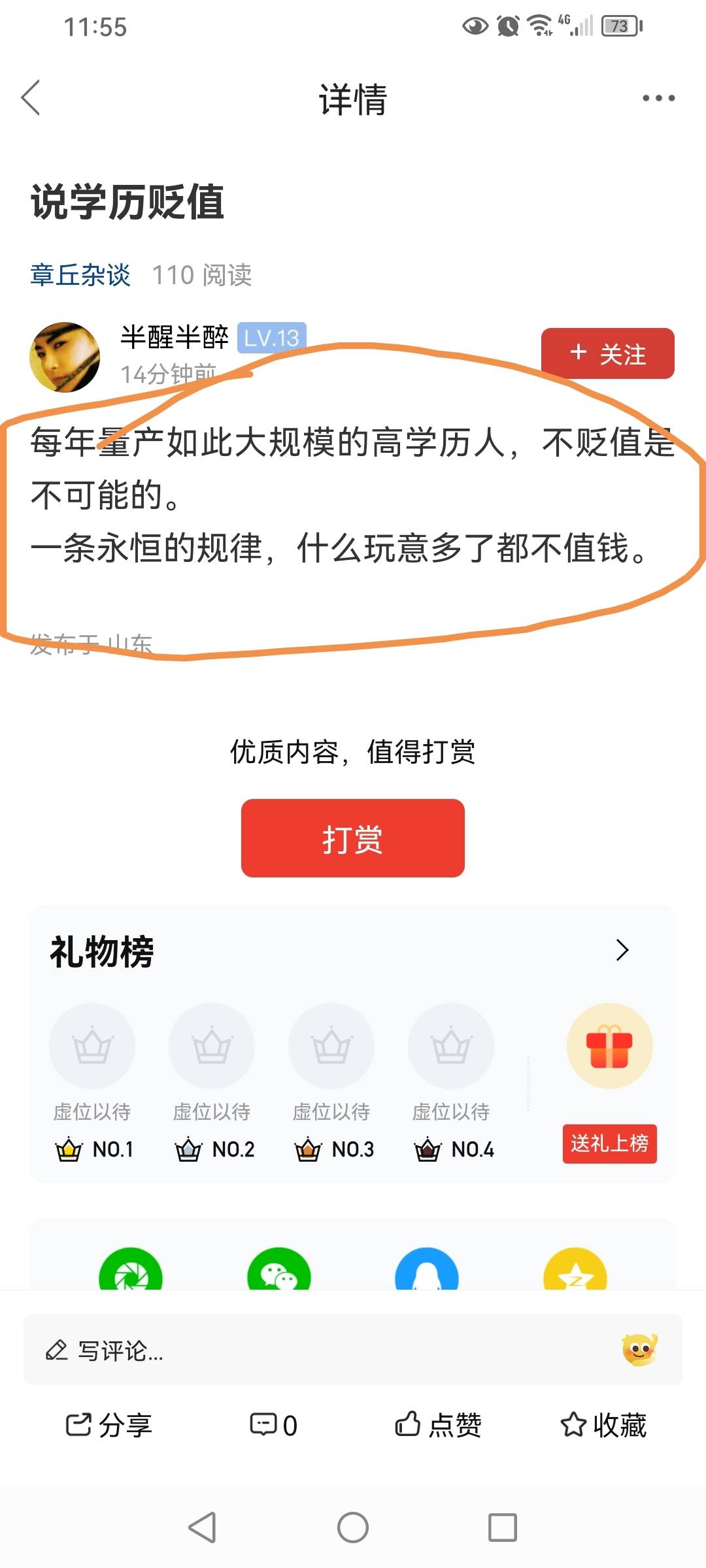This screenshot has width=706, height=1568.
Task: Tap the system home button
Action: [x=353, y=1527]
